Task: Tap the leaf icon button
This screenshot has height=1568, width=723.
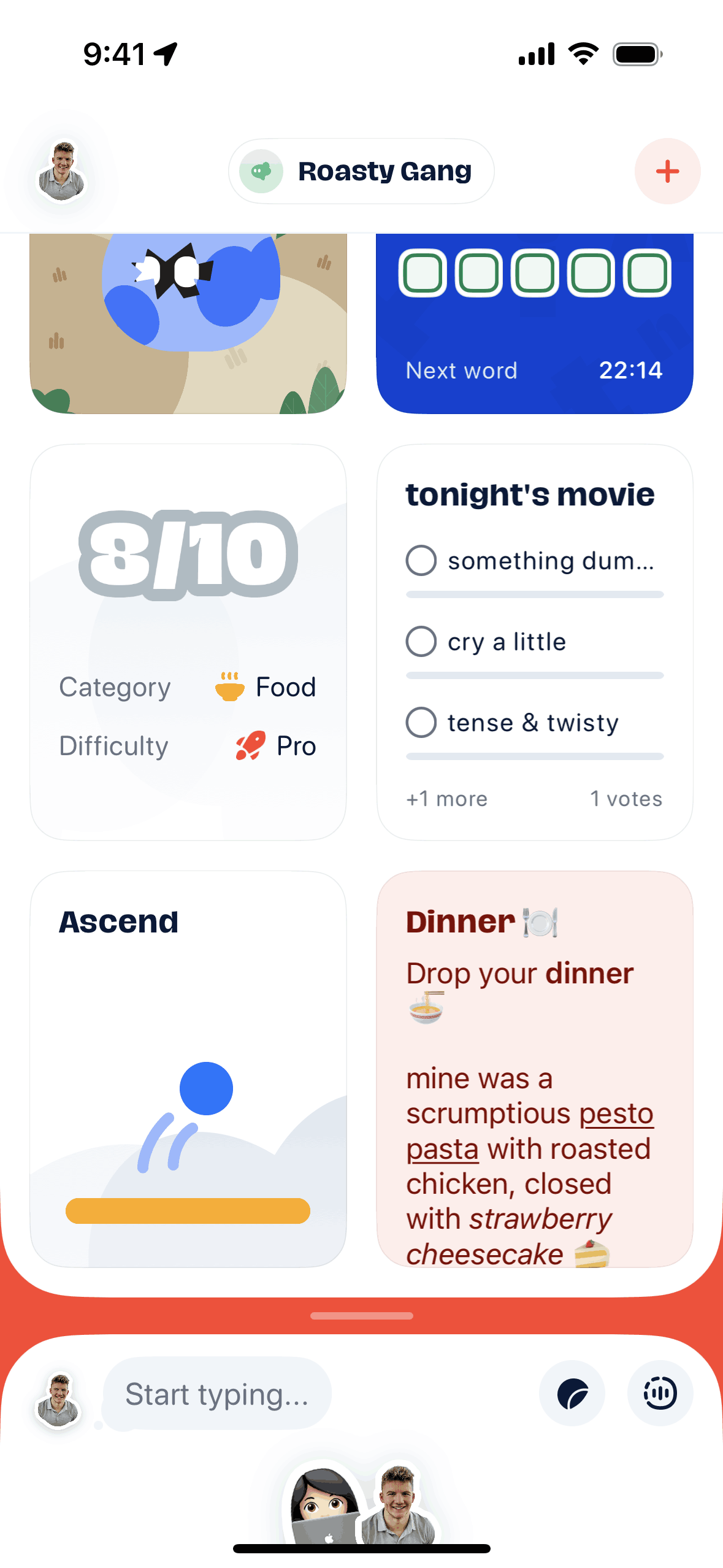Action: tap(572, 1394)
